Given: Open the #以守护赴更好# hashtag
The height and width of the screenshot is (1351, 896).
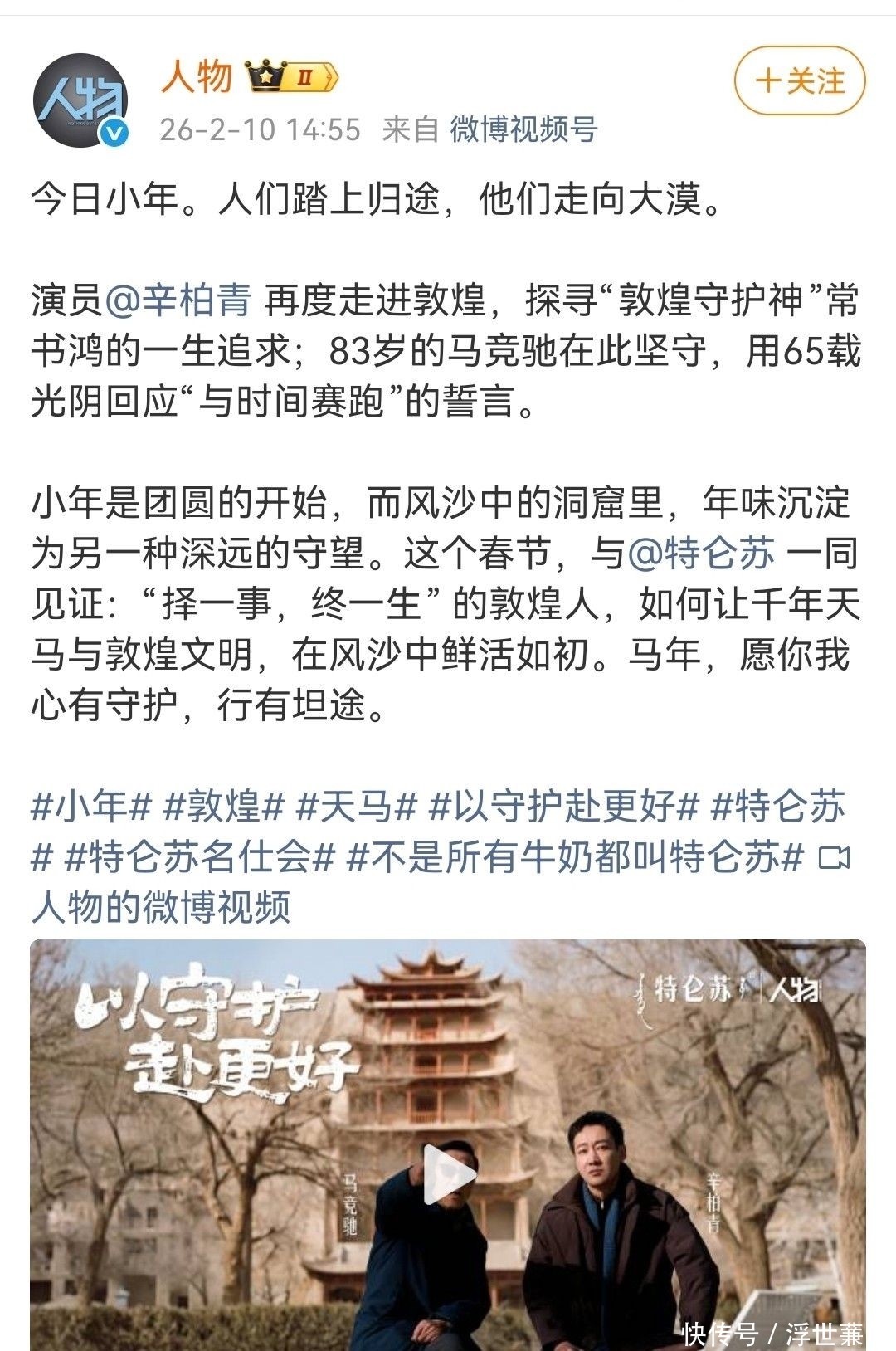Looking at the screenshot, I should click(x=565, y=807).
